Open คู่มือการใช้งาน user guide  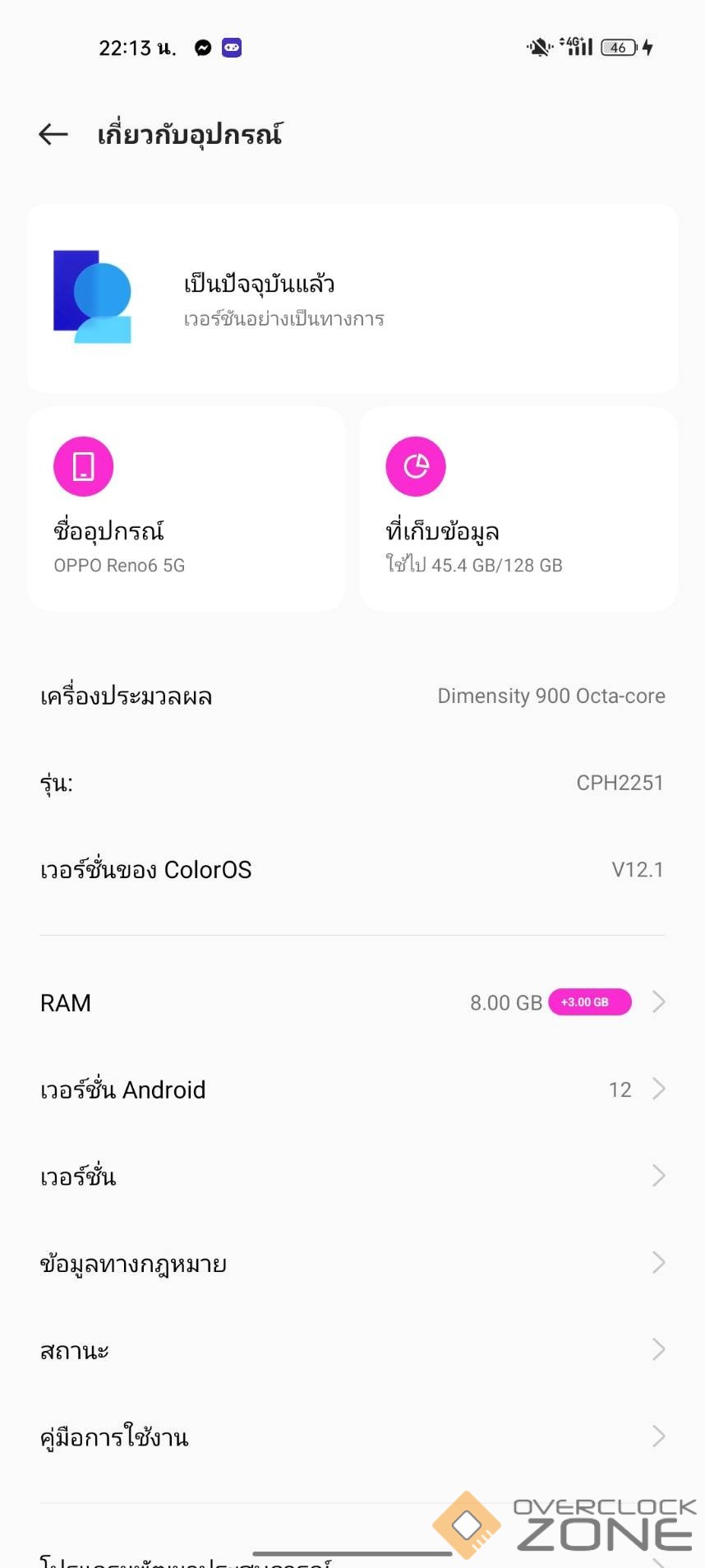(x=352, y=1437)
